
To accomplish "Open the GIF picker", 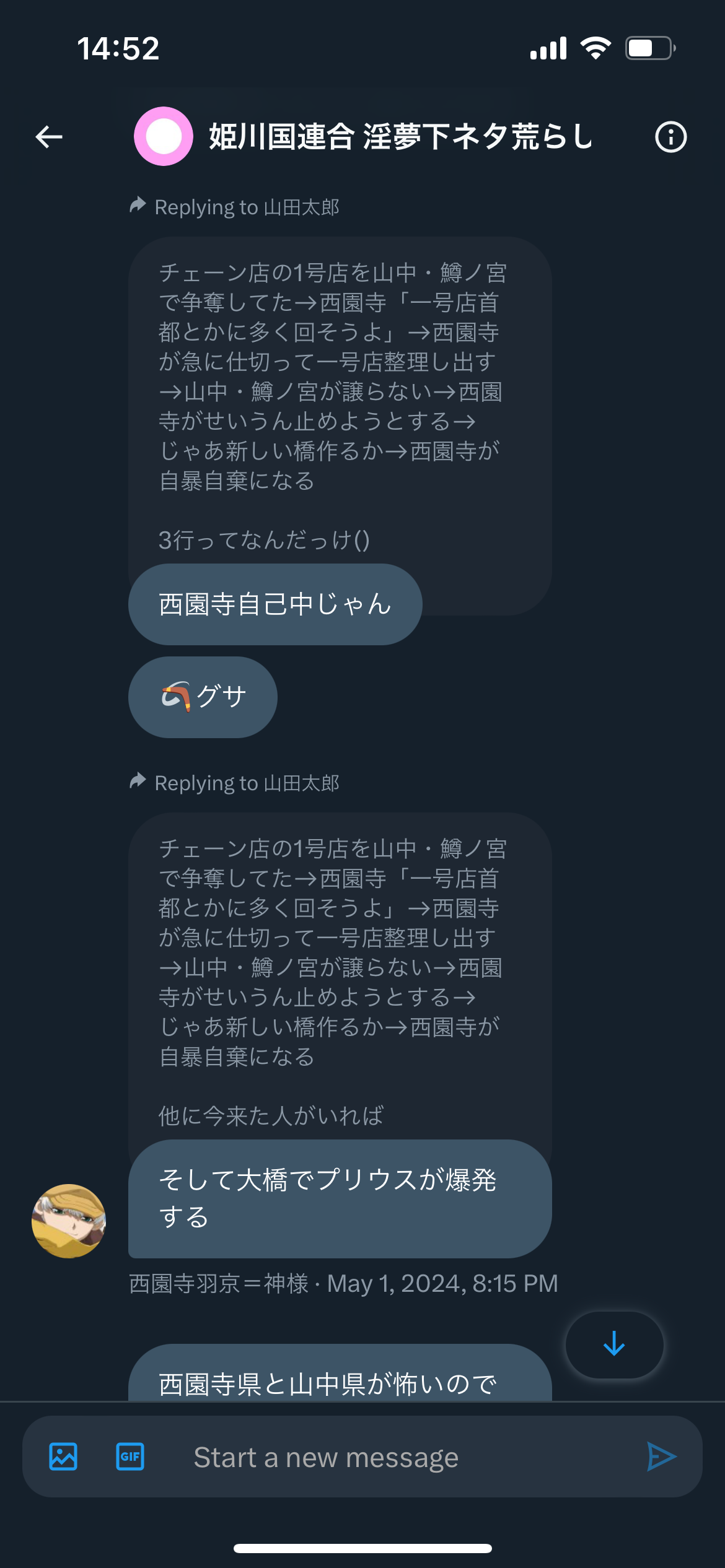I will pos(130,1457).
